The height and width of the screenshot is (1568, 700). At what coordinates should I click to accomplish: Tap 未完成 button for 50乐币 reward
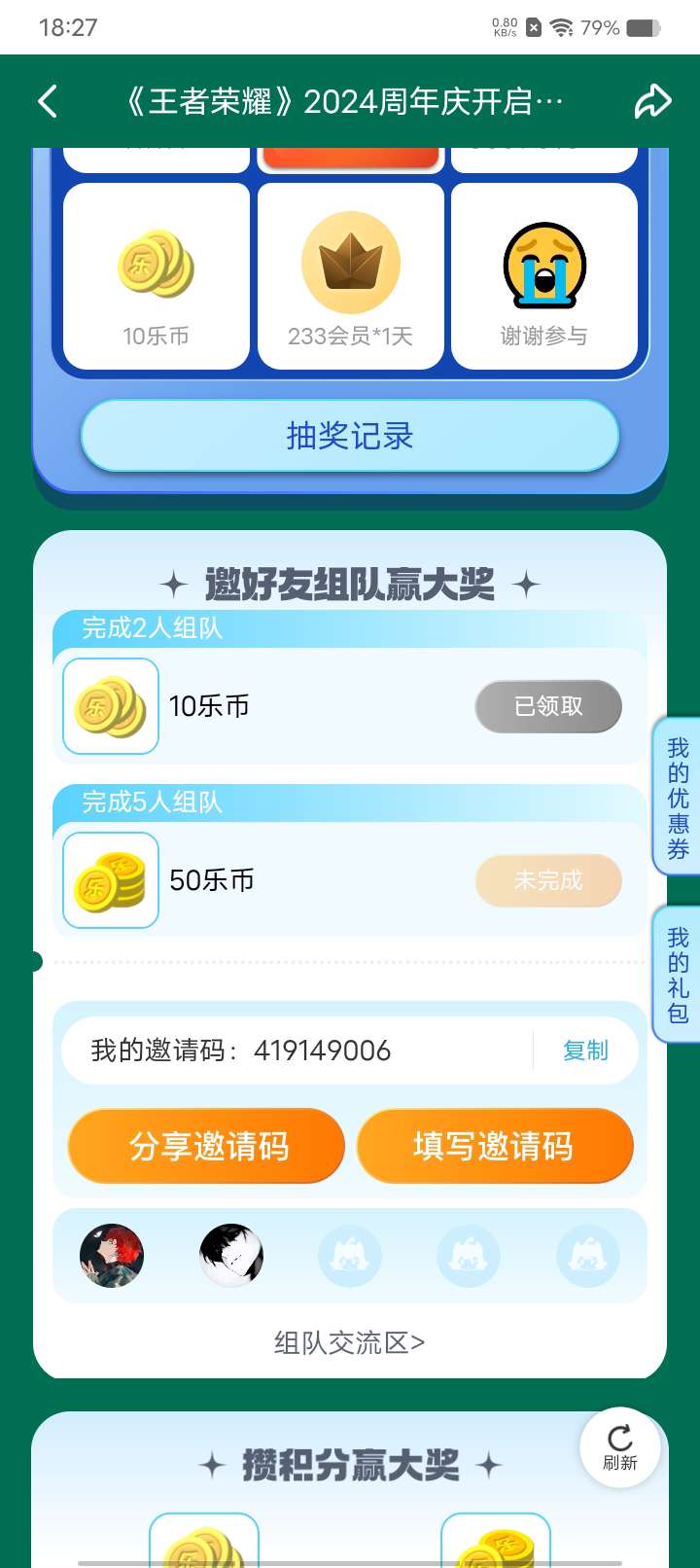click(x=548, y=880)
